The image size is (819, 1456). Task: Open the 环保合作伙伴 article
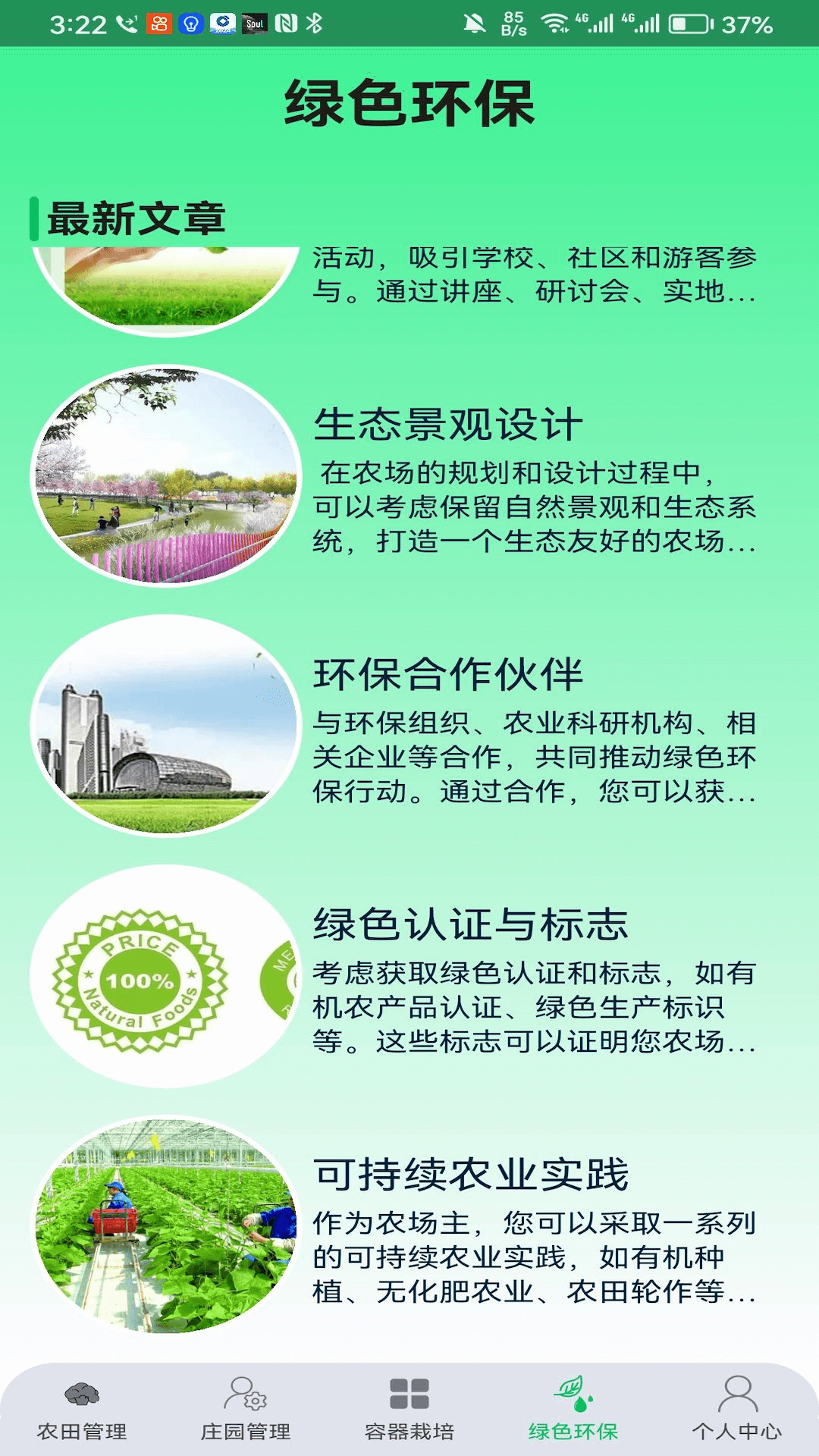point(447,675)
